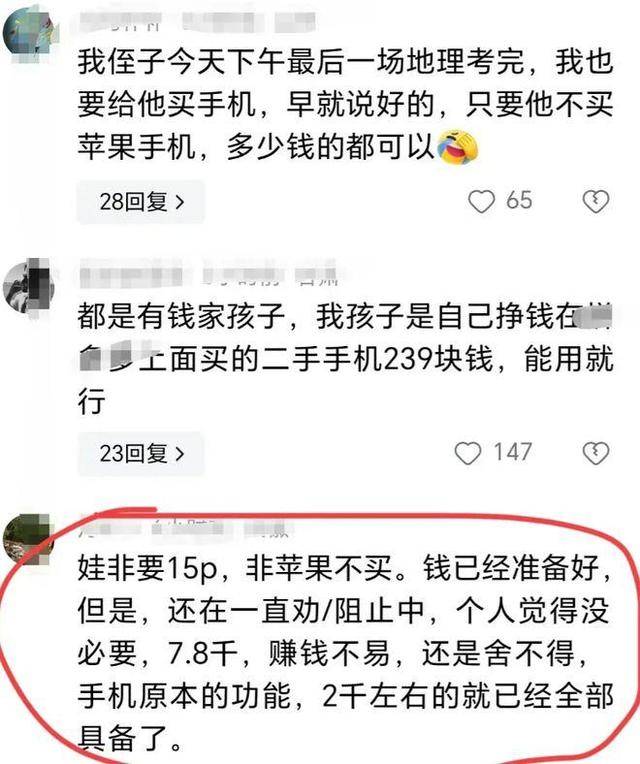Open the avatar of the 15p commenter

[x=27, y=539]
